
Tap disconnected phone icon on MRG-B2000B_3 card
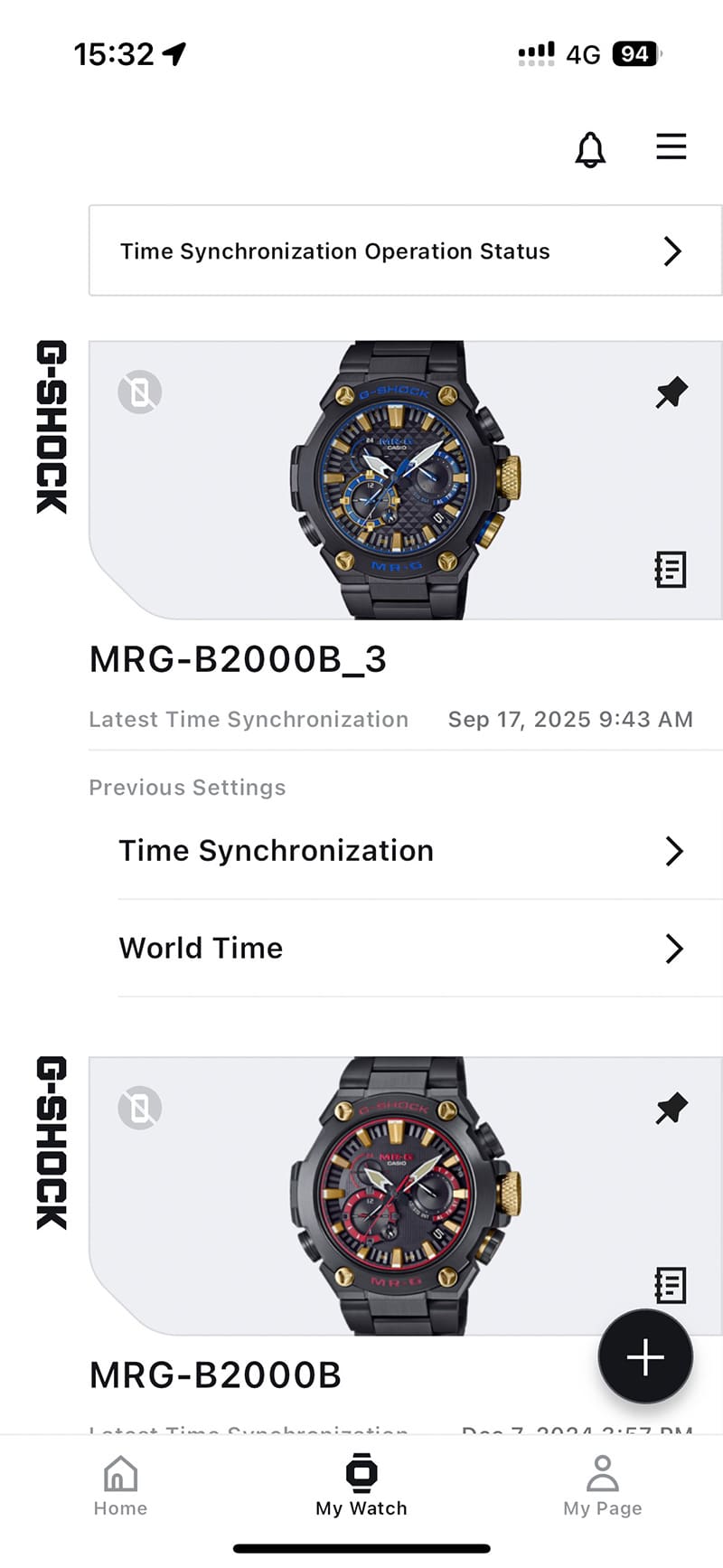(140, 392)
